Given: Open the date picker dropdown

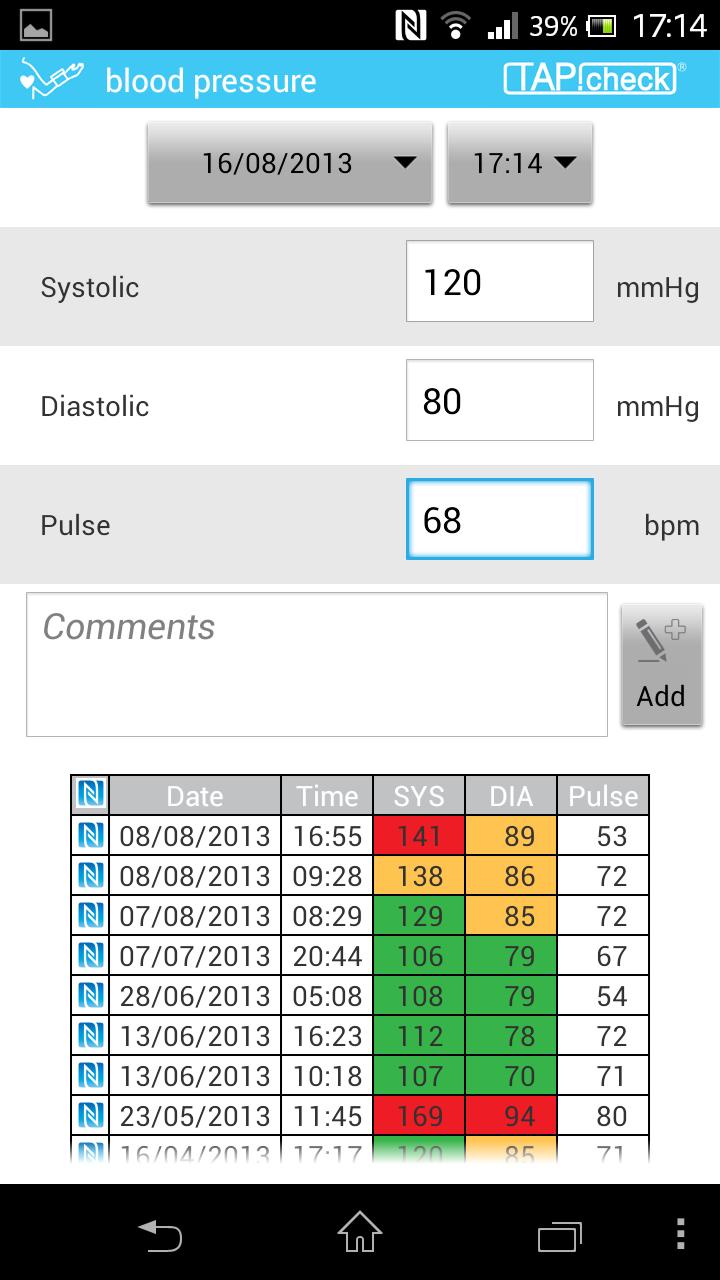Looking at the screenshot, I should (289, 162).
